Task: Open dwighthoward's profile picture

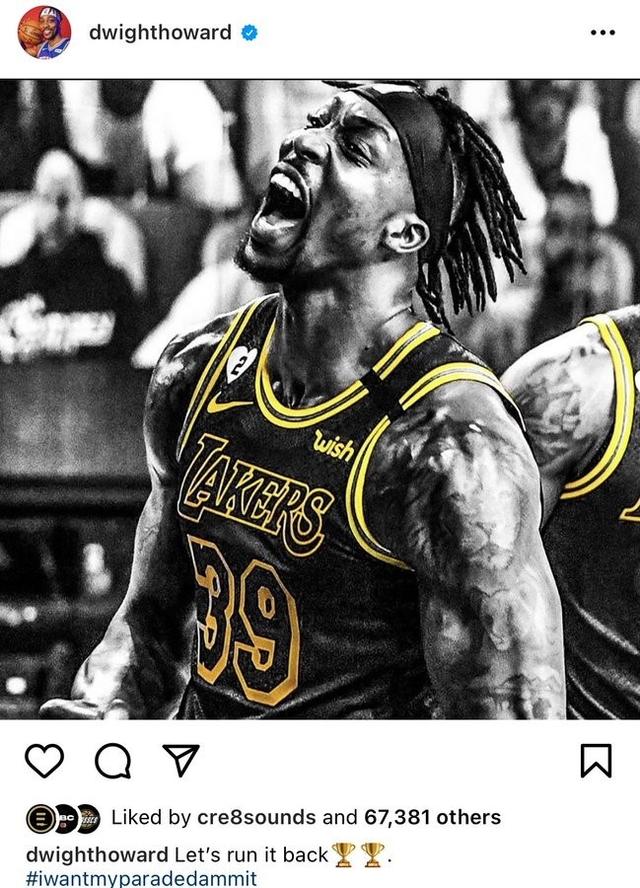Action: [x=44, y=32]
